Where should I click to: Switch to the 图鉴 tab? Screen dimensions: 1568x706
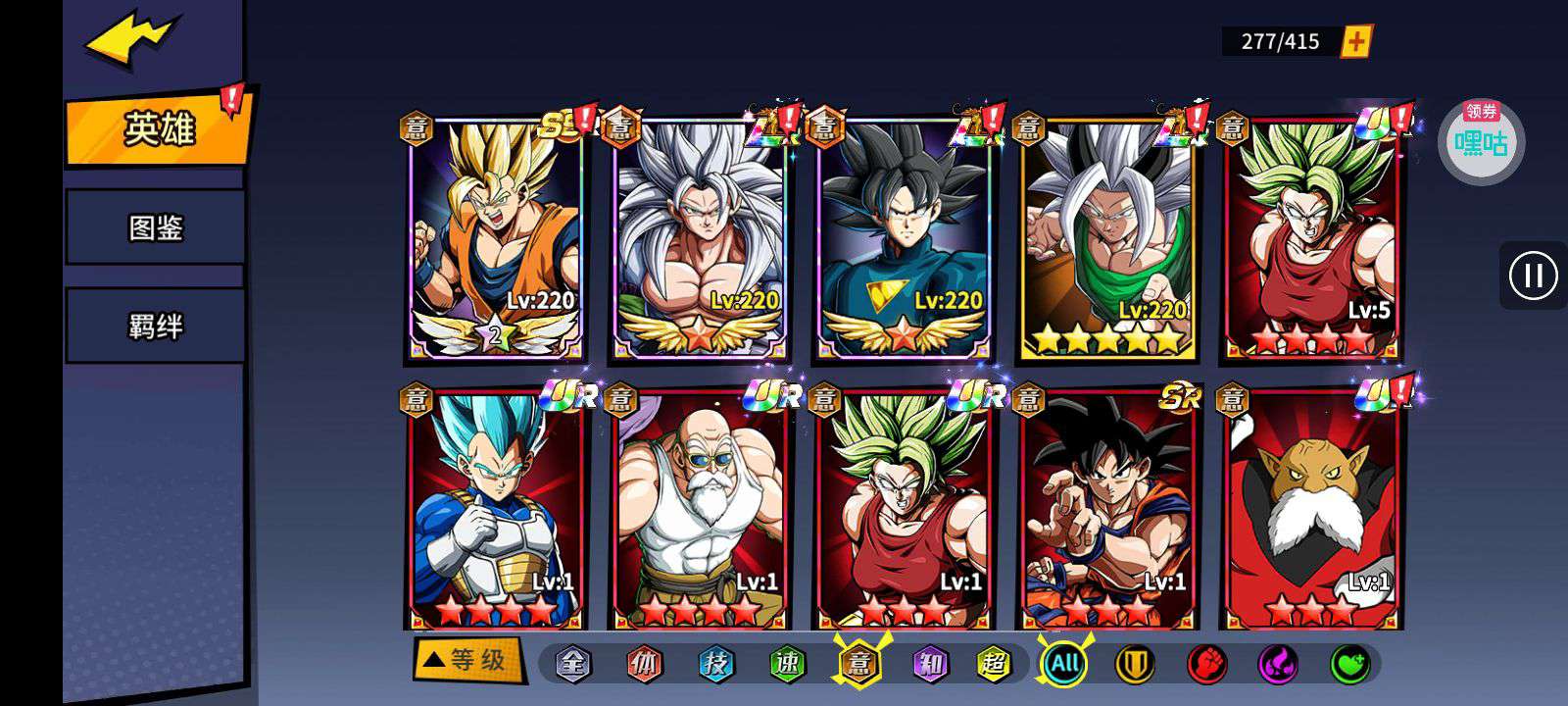click(155, 227)
